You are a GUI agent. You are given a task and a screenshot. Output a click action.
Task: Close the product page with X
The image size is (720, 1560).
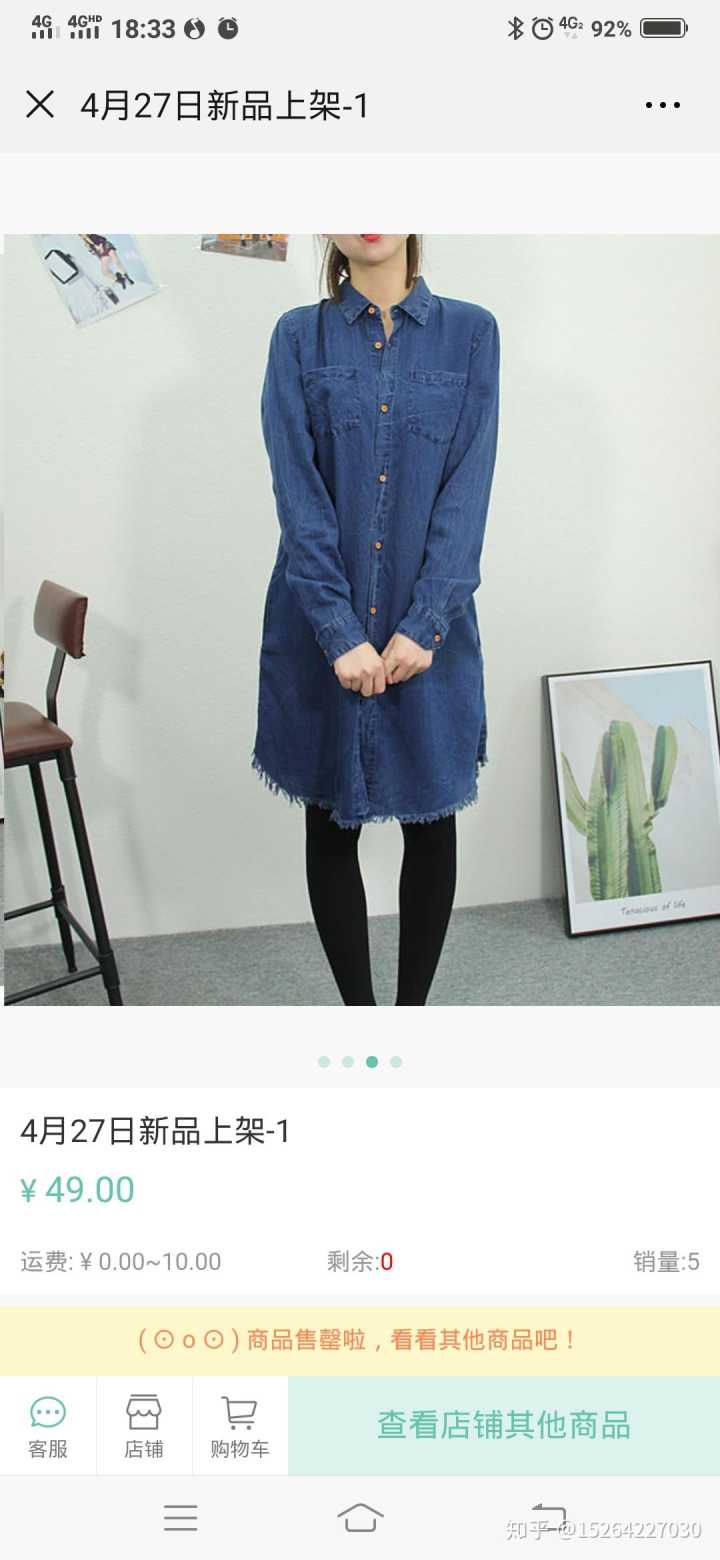(x=40, y=105)
